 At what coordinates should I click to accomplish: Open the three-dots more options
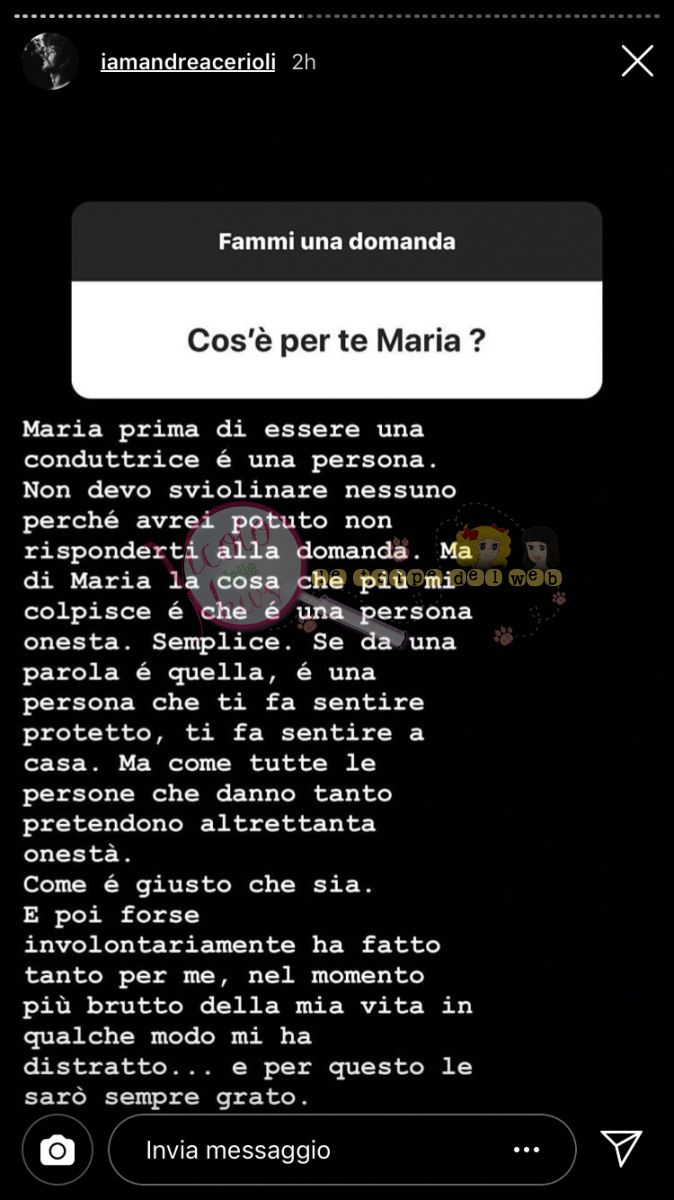click(527, 1150)
